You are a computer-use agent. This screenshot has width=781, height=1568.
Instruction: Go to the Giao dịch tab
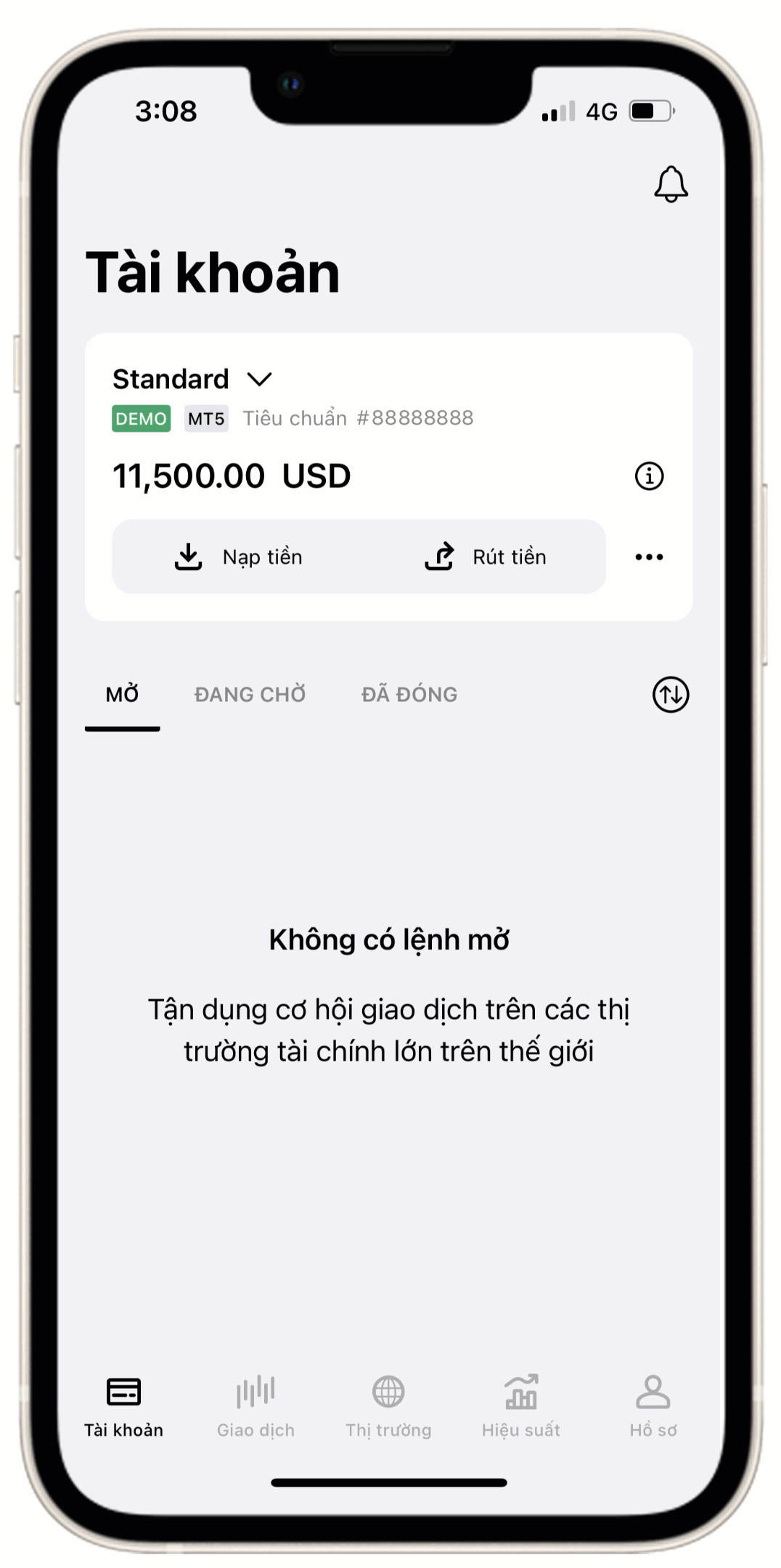(x=255, y=1407)
